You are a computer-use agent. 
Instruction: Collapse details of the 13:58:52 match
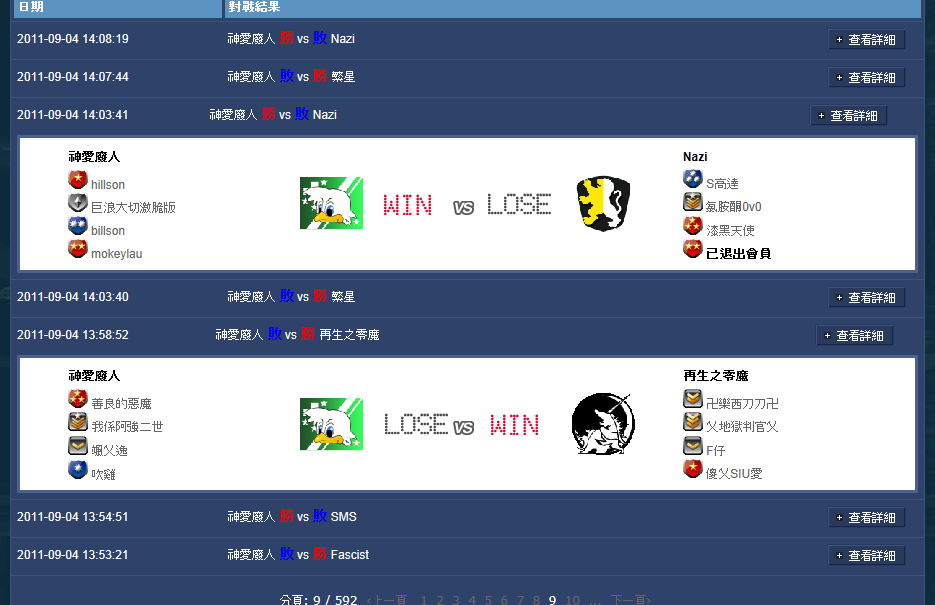[x=854, y=336]
